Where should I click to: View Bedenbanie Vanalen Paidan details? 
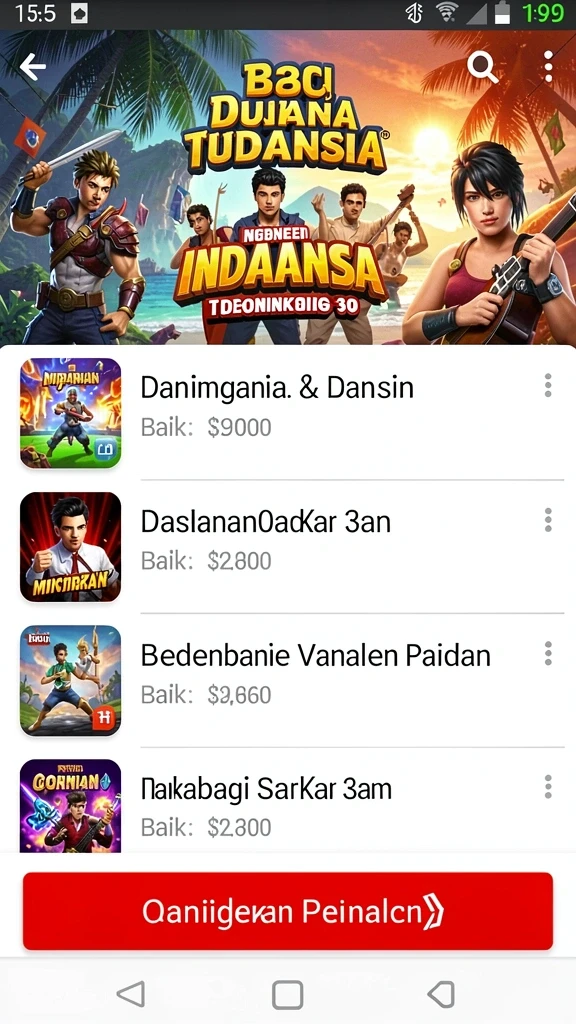[287, 680]
